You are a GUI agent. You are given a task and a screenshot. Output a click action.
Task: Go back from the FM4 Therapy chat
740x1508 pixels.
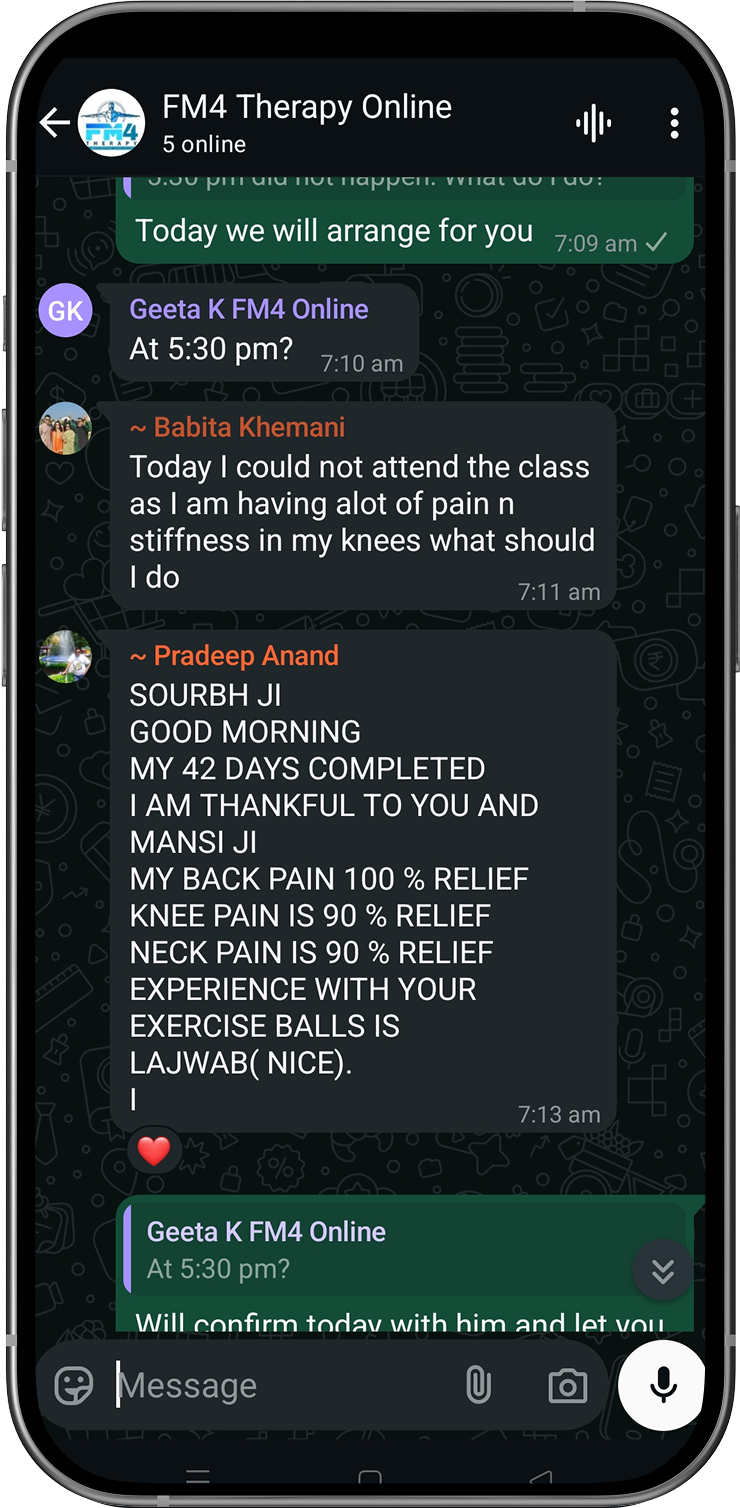click(x=54, y=123)
